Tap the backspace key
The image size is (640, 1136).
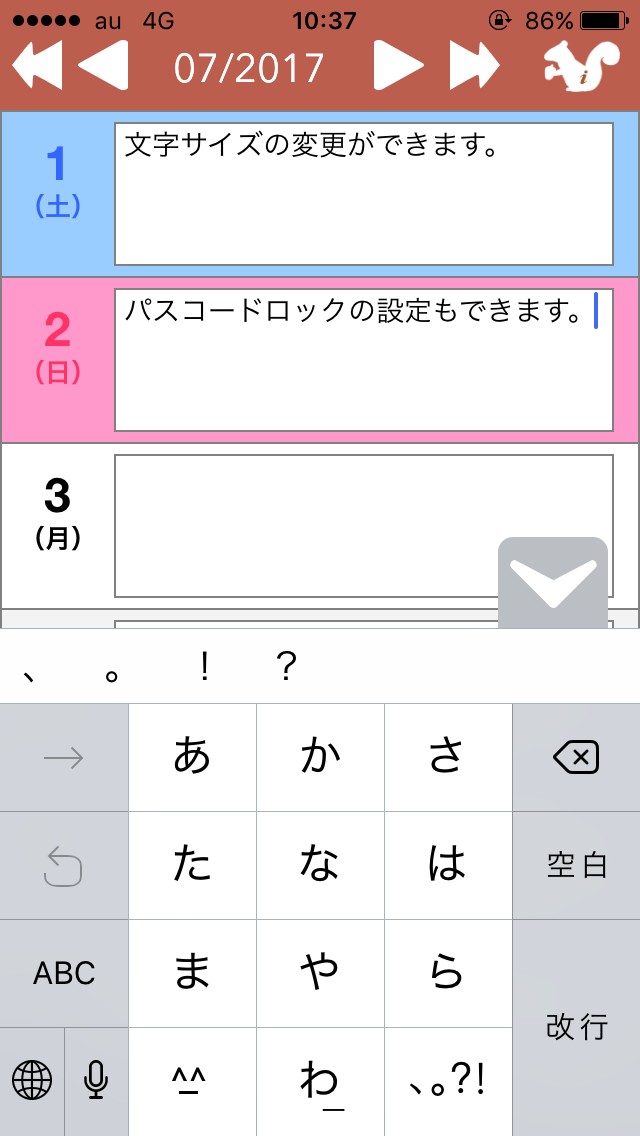tap(576, 757)
